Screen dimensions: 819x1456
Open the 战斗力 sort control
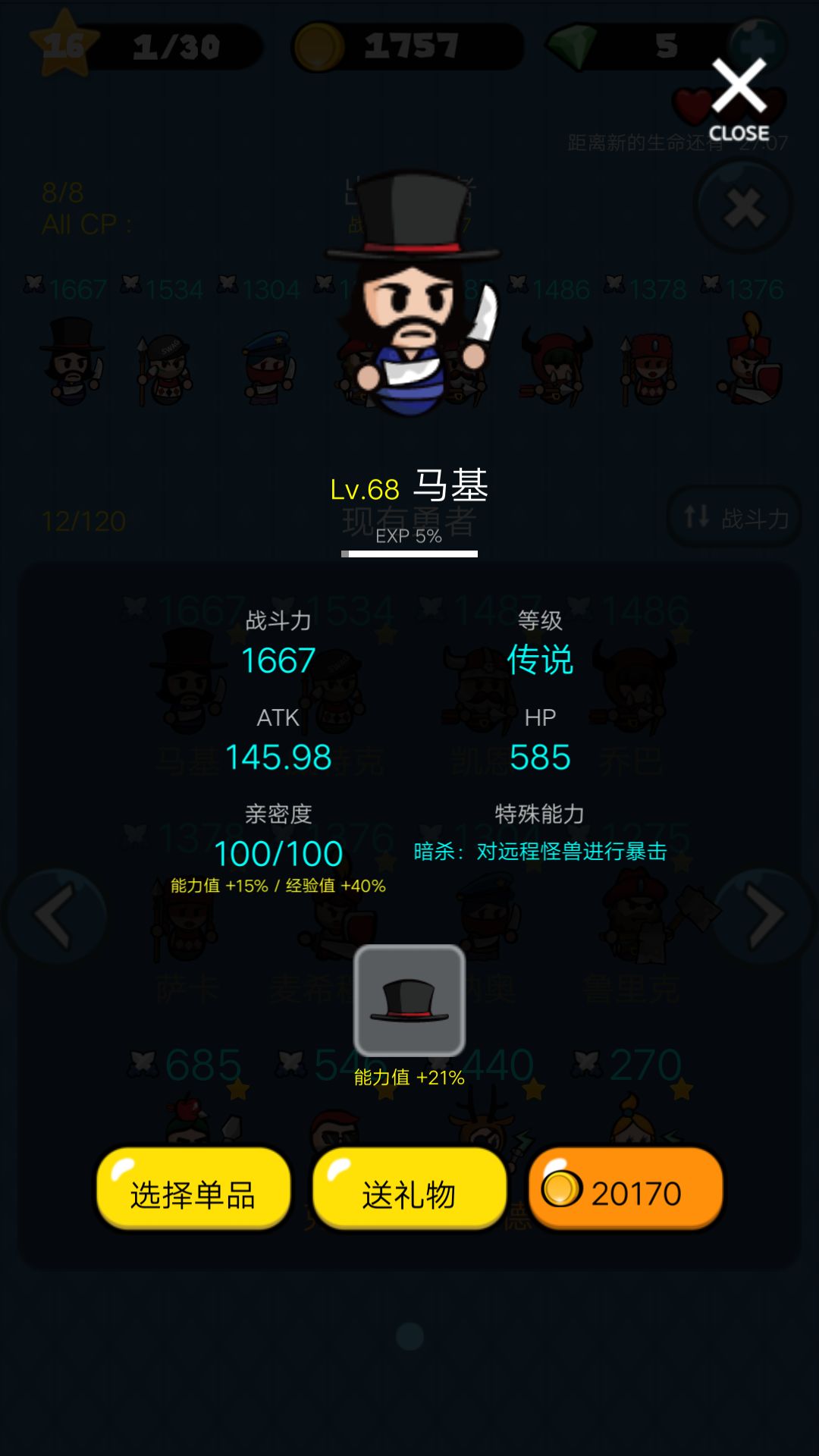pos(732,517)
